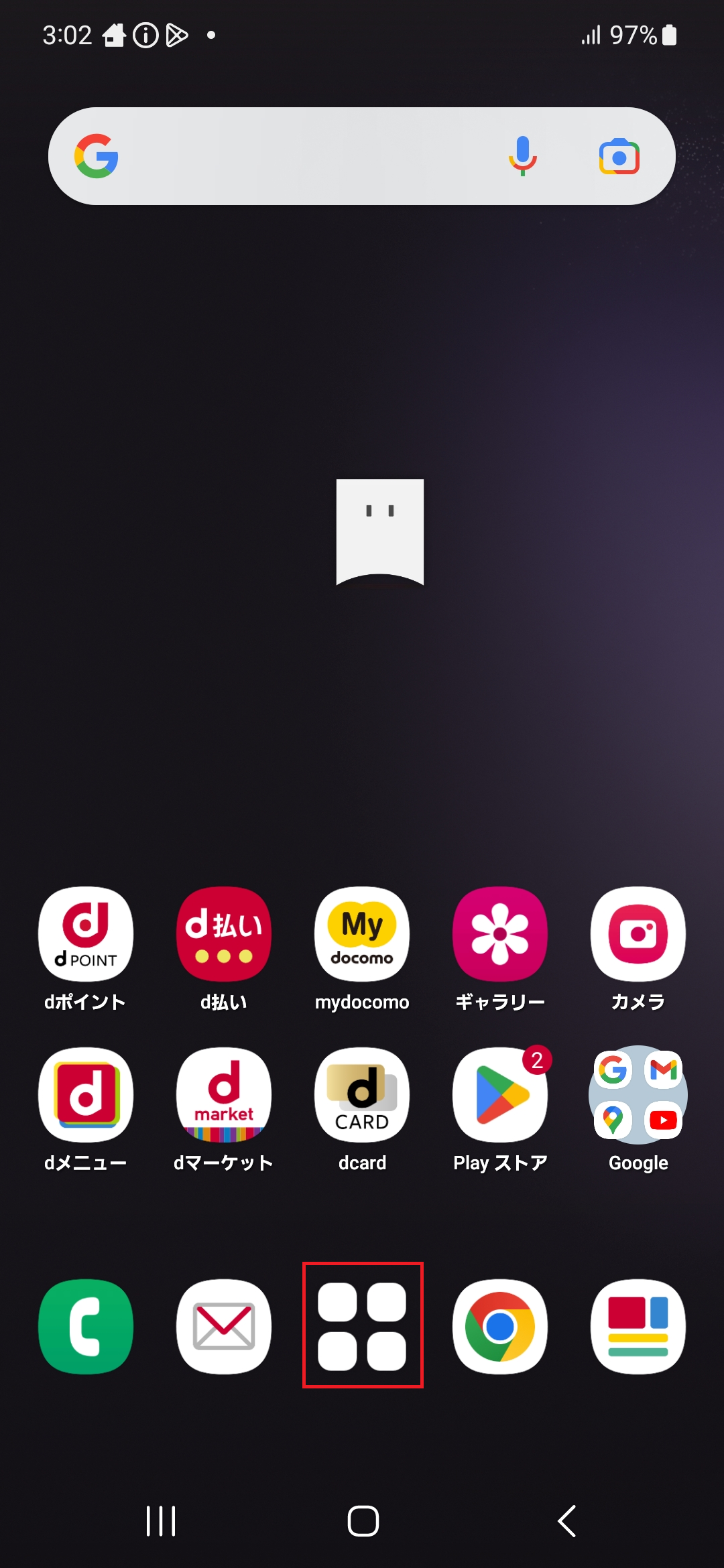Launch the カメラ camera app
Image resolution: width=724 pixels, height=1568 pixels.
(638, 934)
